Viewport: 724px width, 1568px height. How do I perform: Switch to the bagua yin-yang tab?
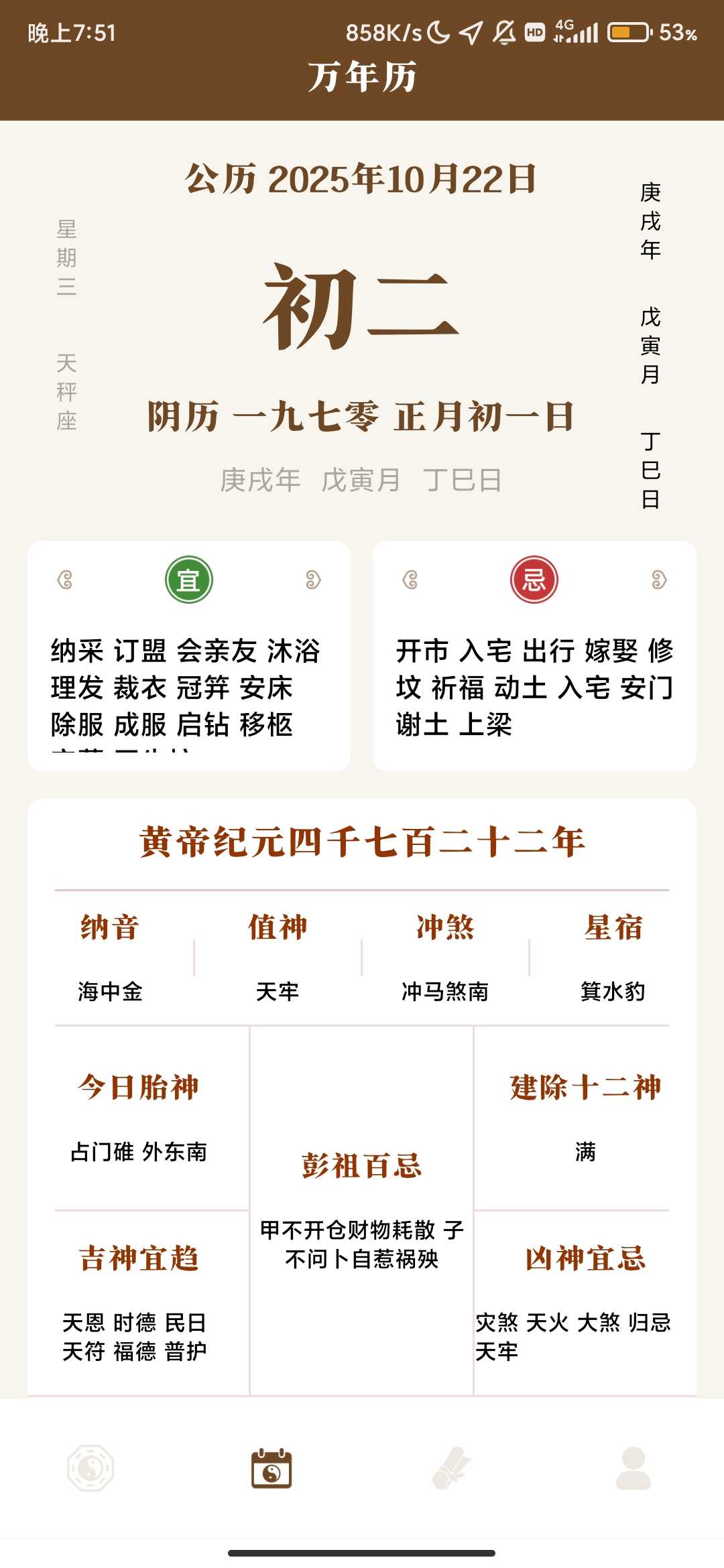coord(90,1467)
